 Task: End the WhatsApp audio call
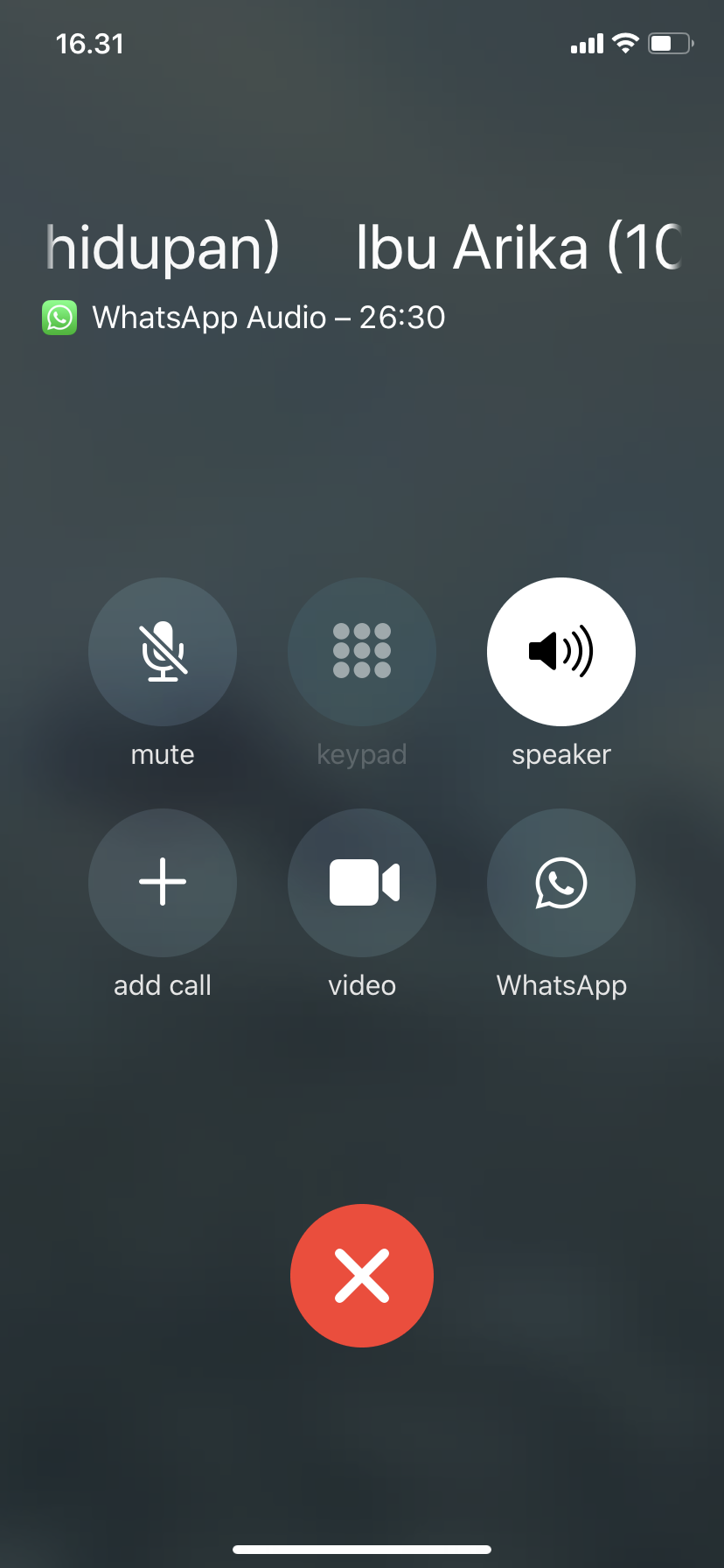[x=362, y=1275]
